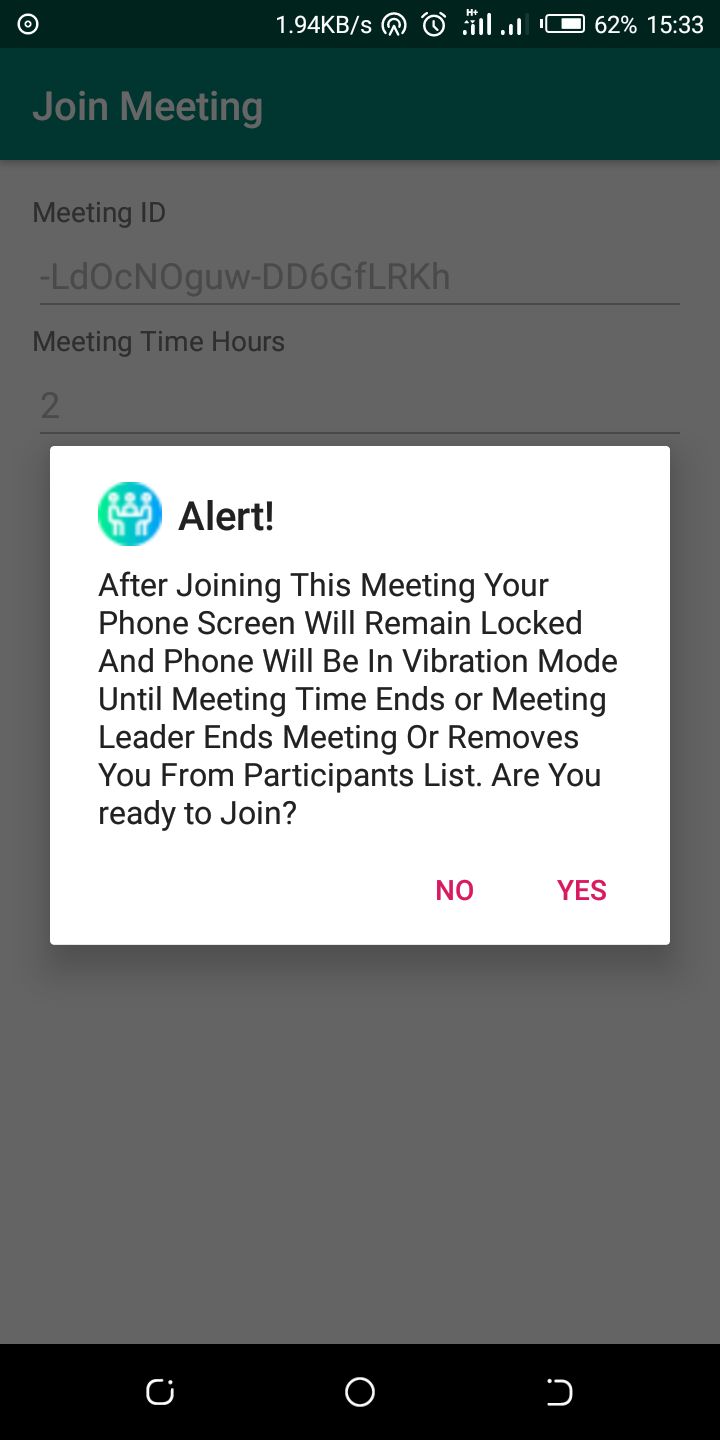Tap the system home button
This screenshot has width=720, height=1440.
(360, 1391)
